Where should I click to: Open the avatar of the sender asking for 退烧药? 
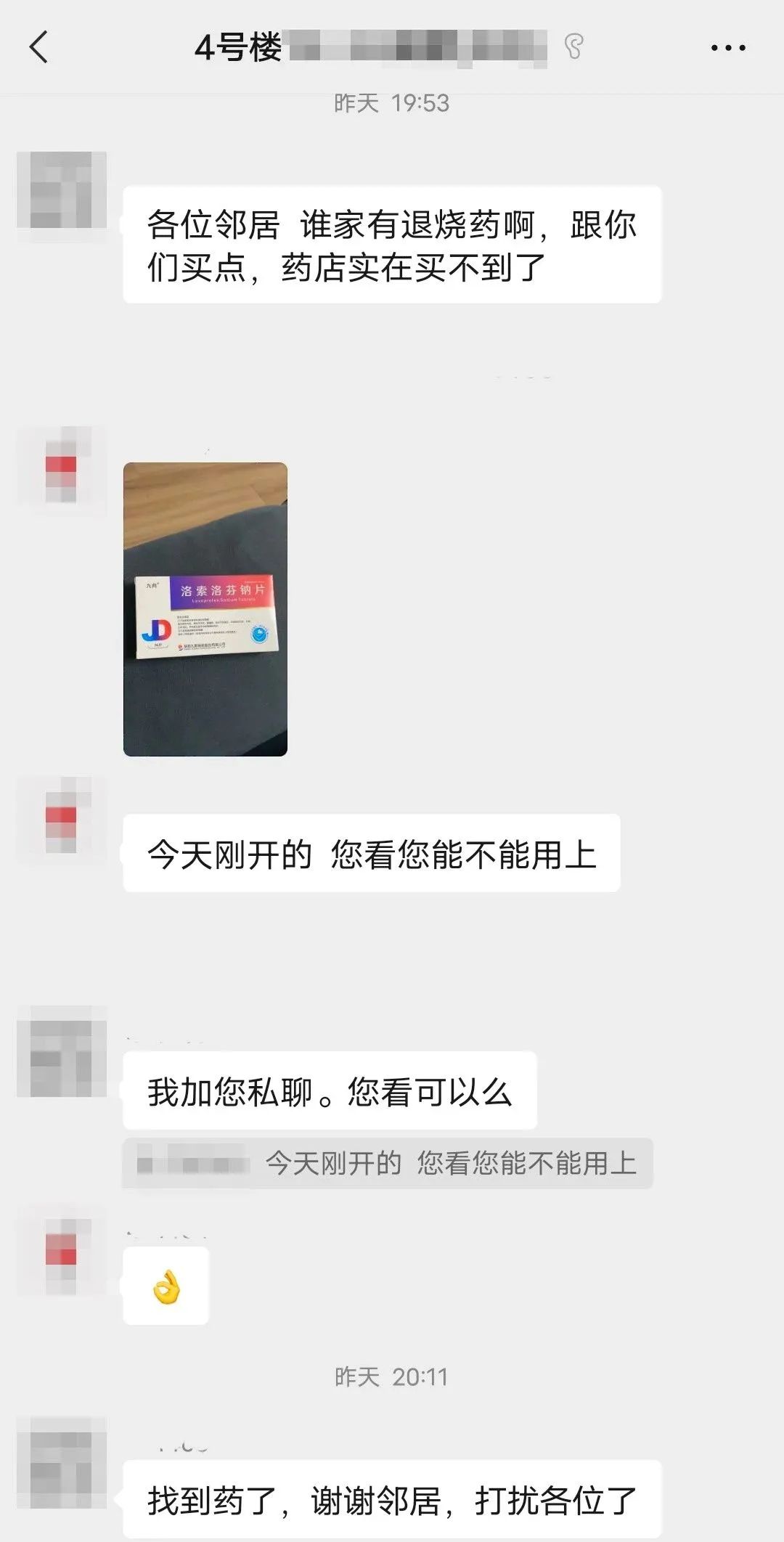(62, 189)
